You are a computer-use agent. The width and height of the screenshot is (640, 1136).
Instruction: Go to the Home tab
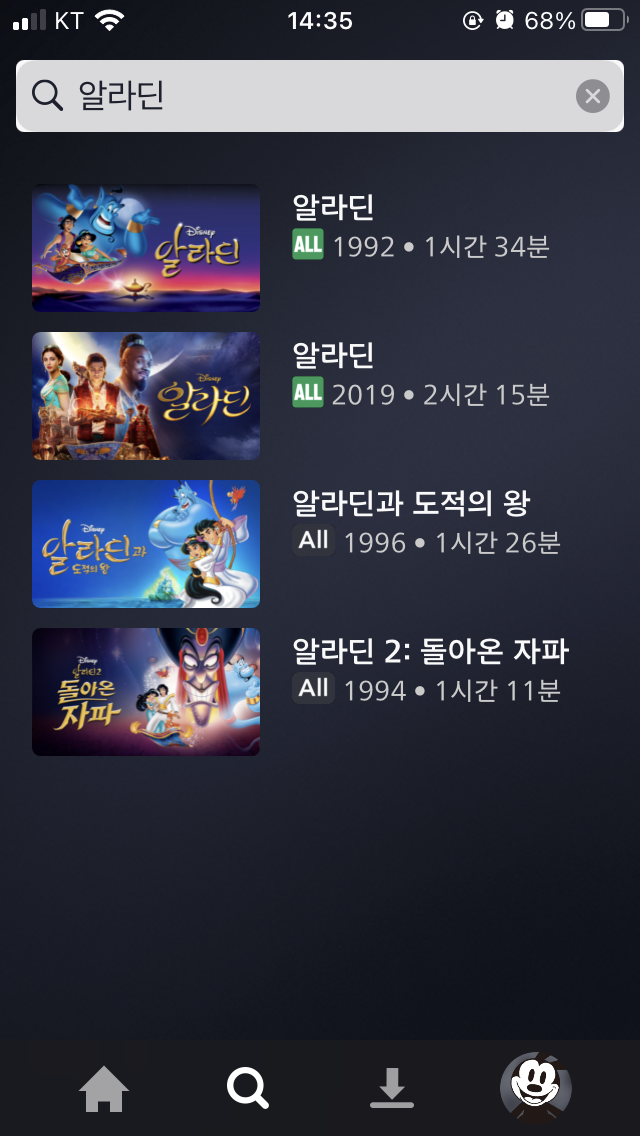104,1088
